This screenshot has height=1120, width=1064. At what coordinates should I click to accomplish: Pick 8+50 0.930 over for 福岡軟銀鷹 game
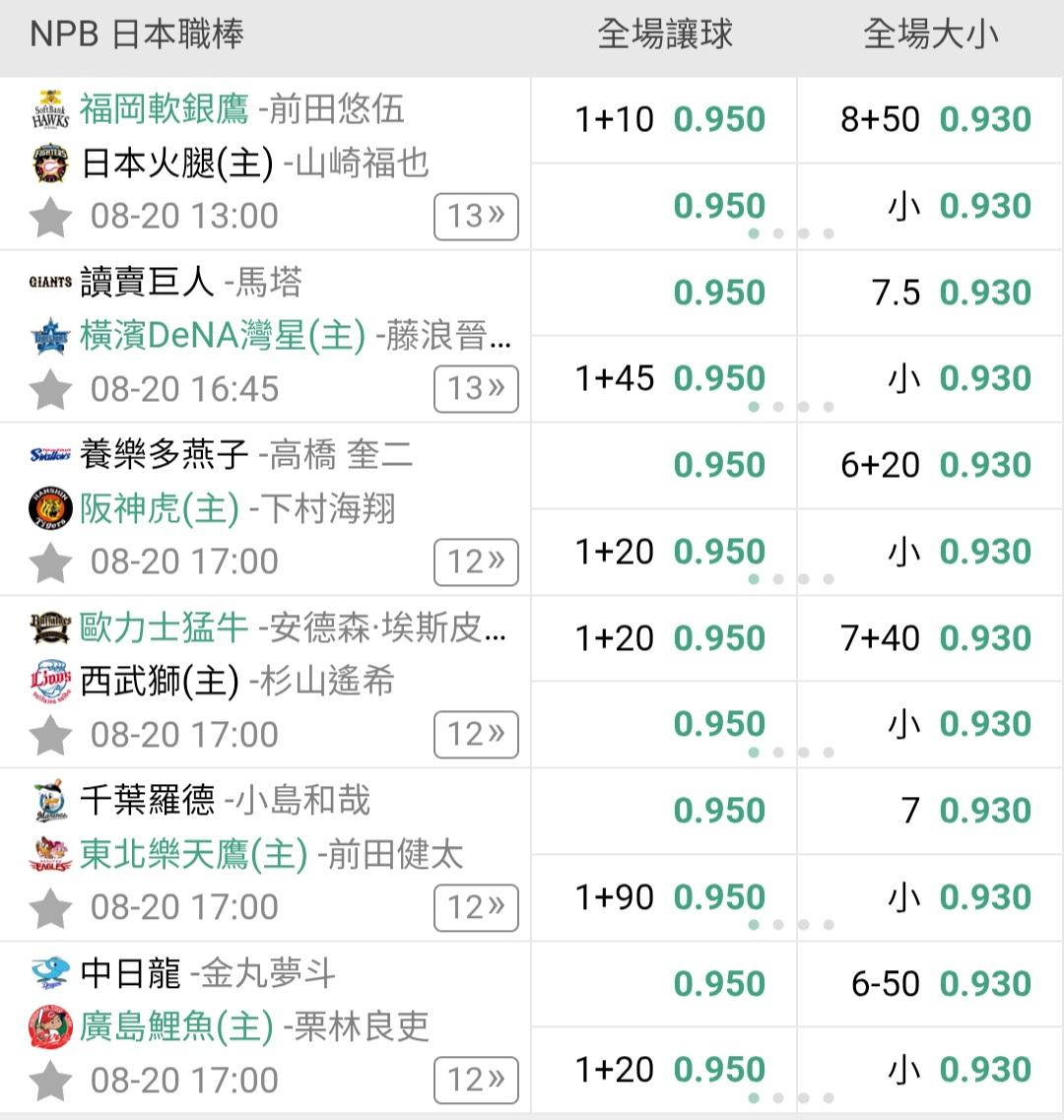pos(930,120)
